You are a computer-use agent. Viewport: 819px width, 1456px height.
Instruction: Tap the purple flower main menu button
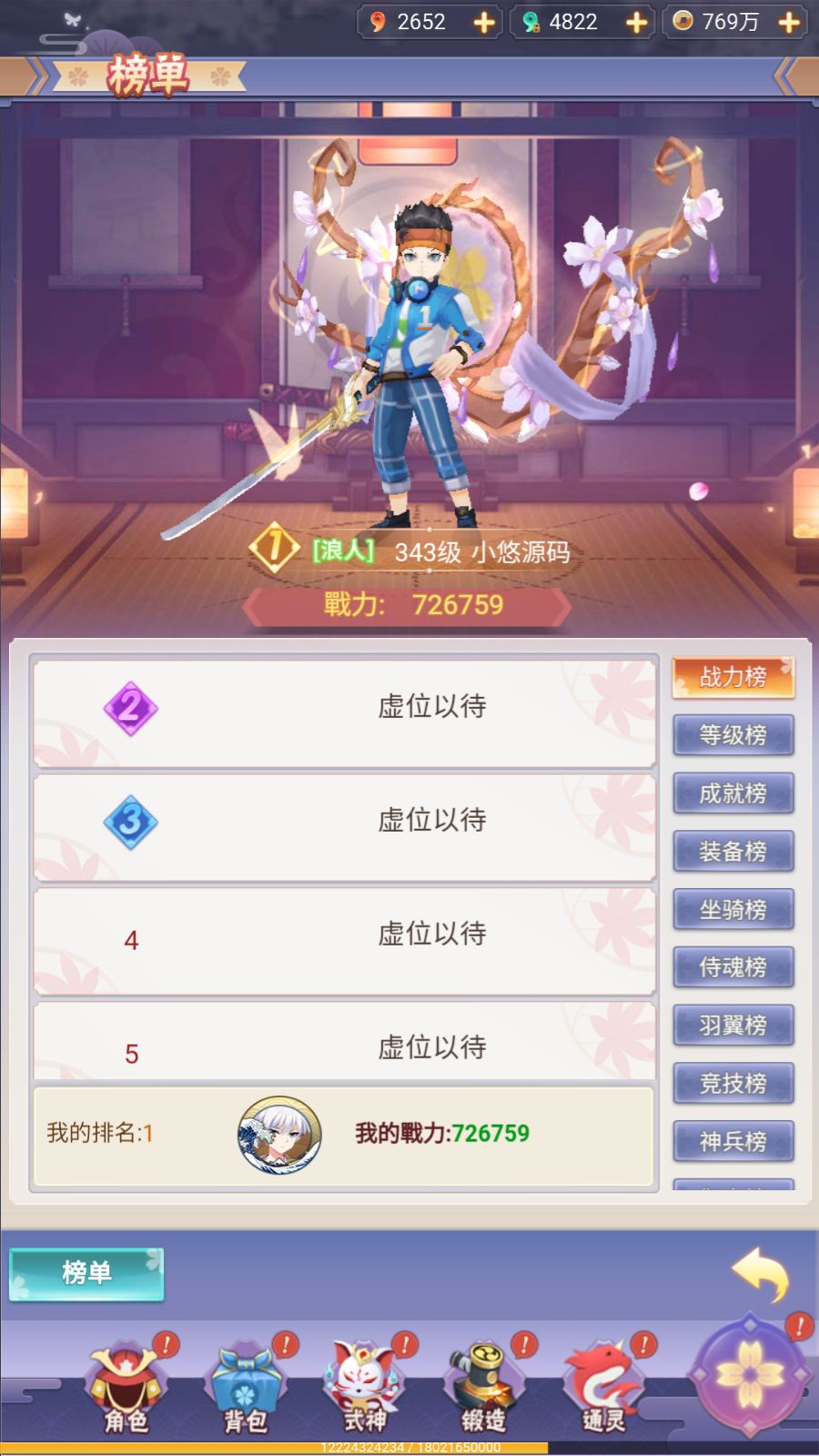coord(749,1374)
